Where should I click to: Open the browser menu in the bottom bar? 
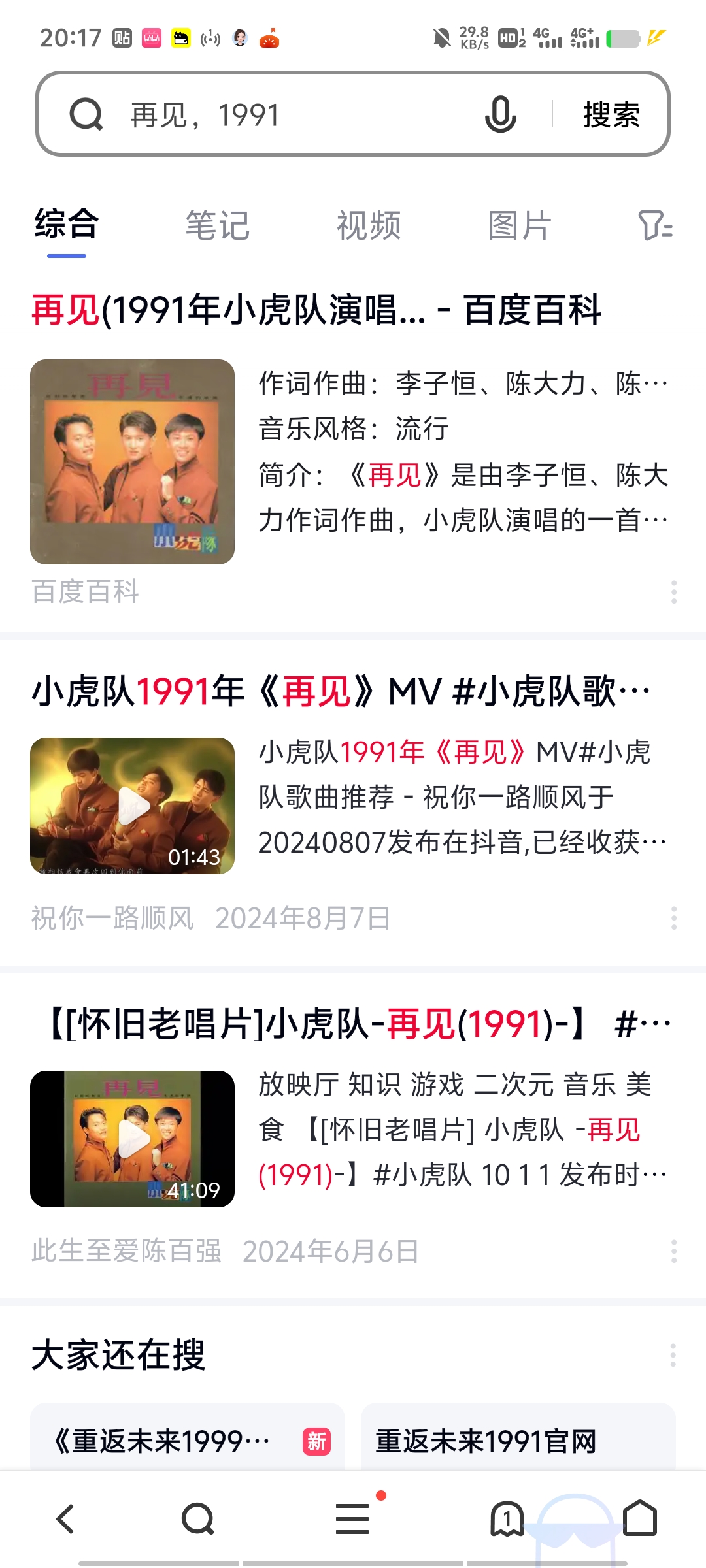coord(353,1518)
